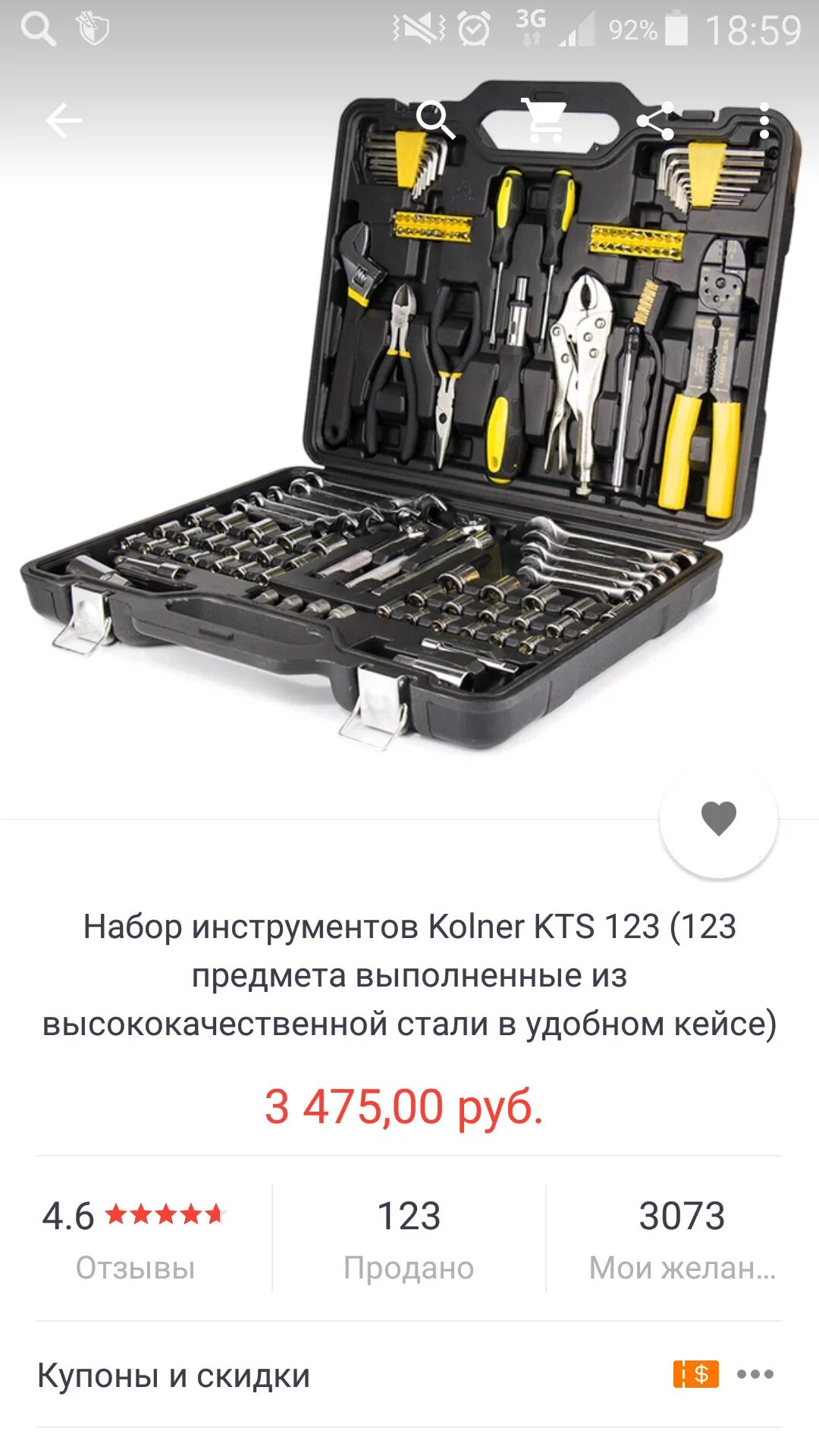
Task: Add the item to wishlist with heart
Action: [x=718, y=818]
